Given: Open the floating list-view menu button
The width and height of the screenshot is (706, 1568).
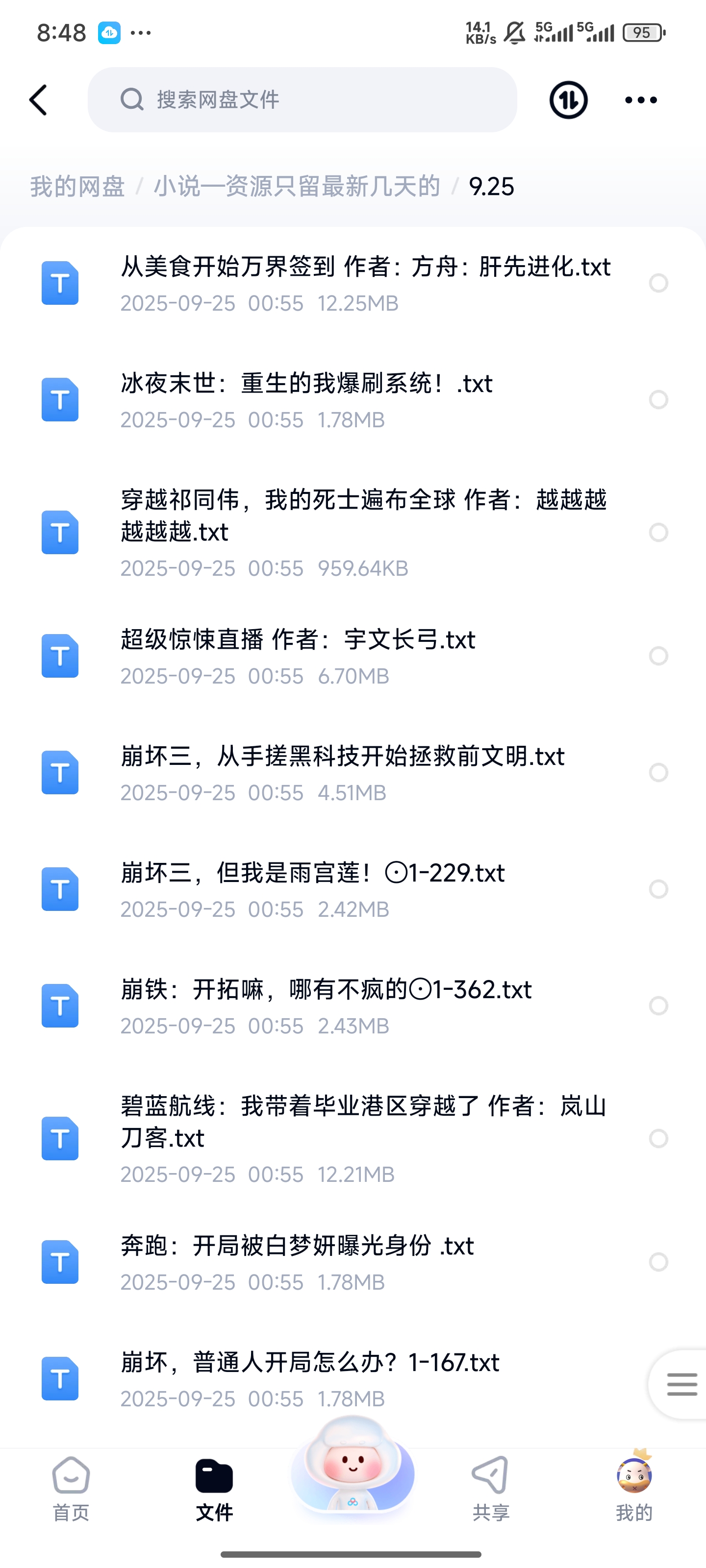Looking at the screenshot, I should click(681, 1384).
